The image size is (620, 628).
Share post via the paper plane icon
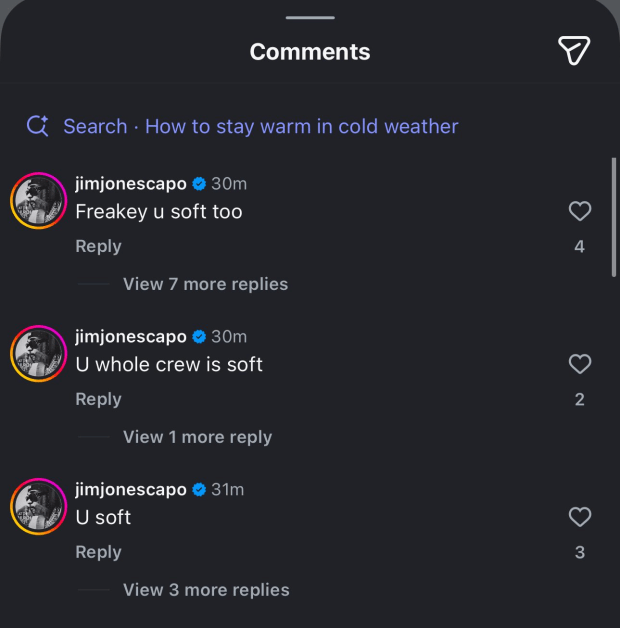tap(574, 51)
